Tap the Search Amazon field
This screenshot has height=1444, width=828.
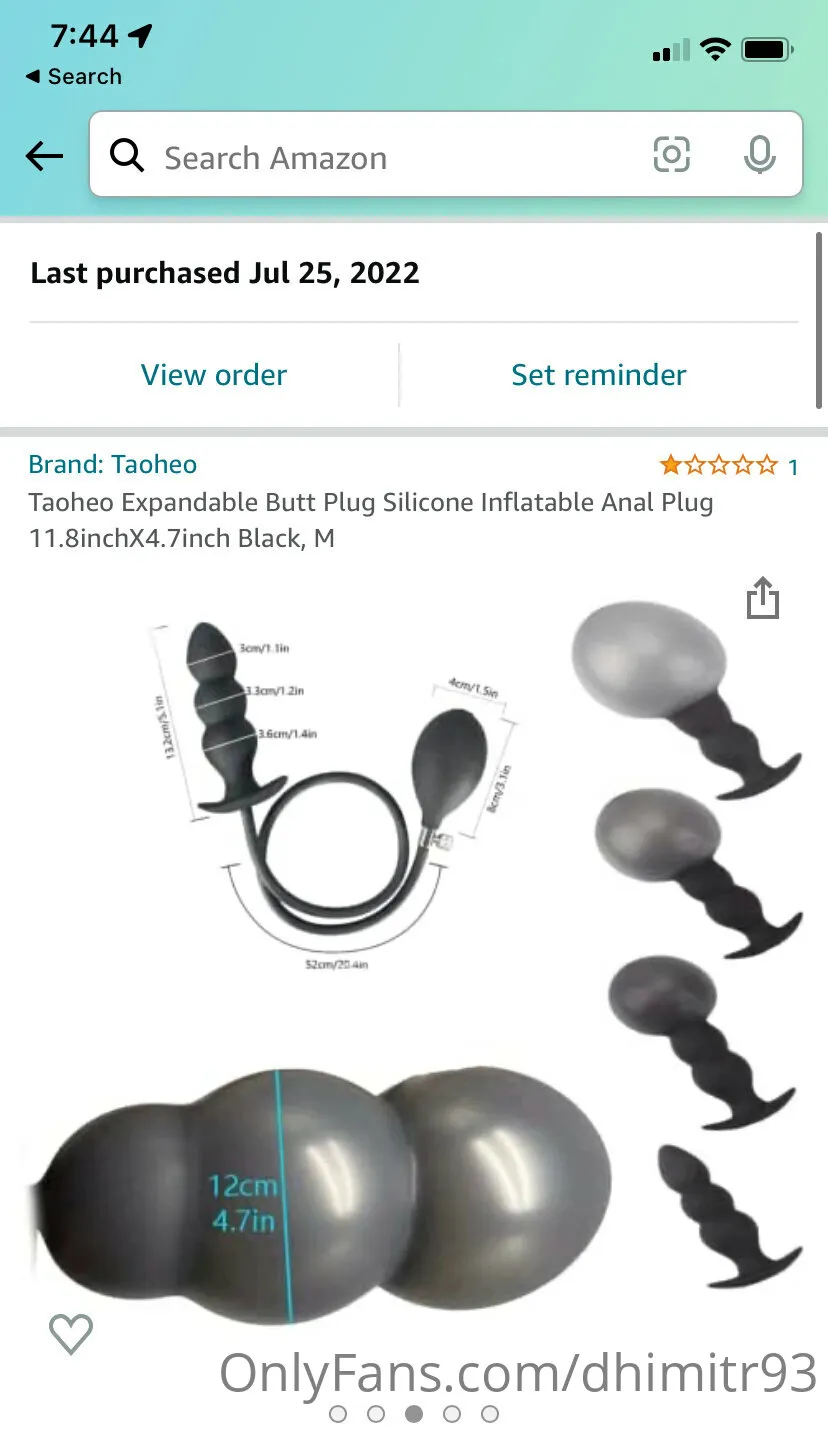pos(380,158)
